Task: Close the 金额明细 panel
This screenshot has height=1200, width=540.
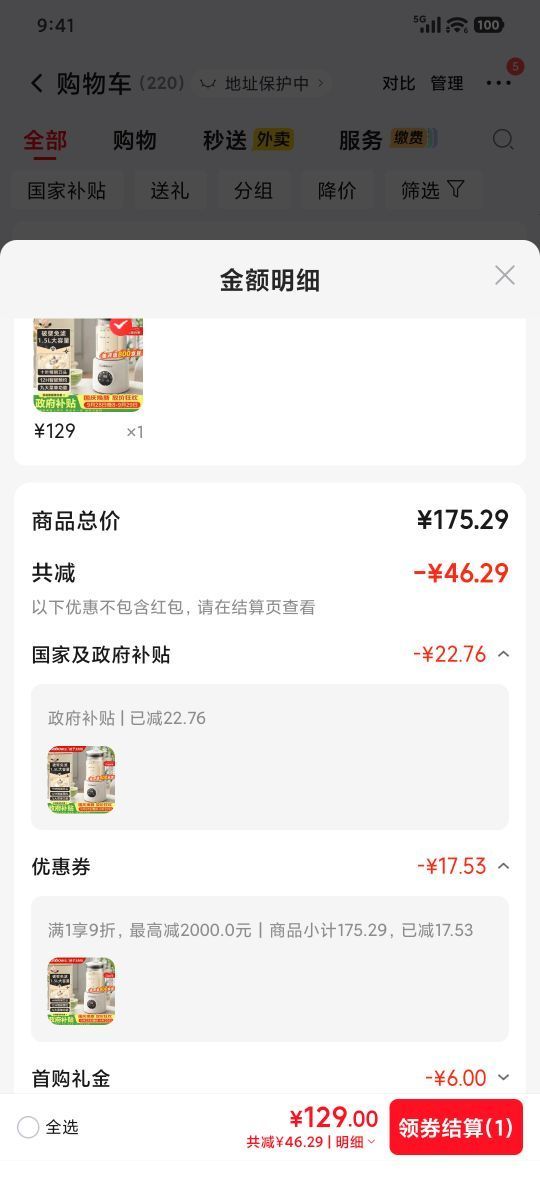Action: click(x=505, y=276)
